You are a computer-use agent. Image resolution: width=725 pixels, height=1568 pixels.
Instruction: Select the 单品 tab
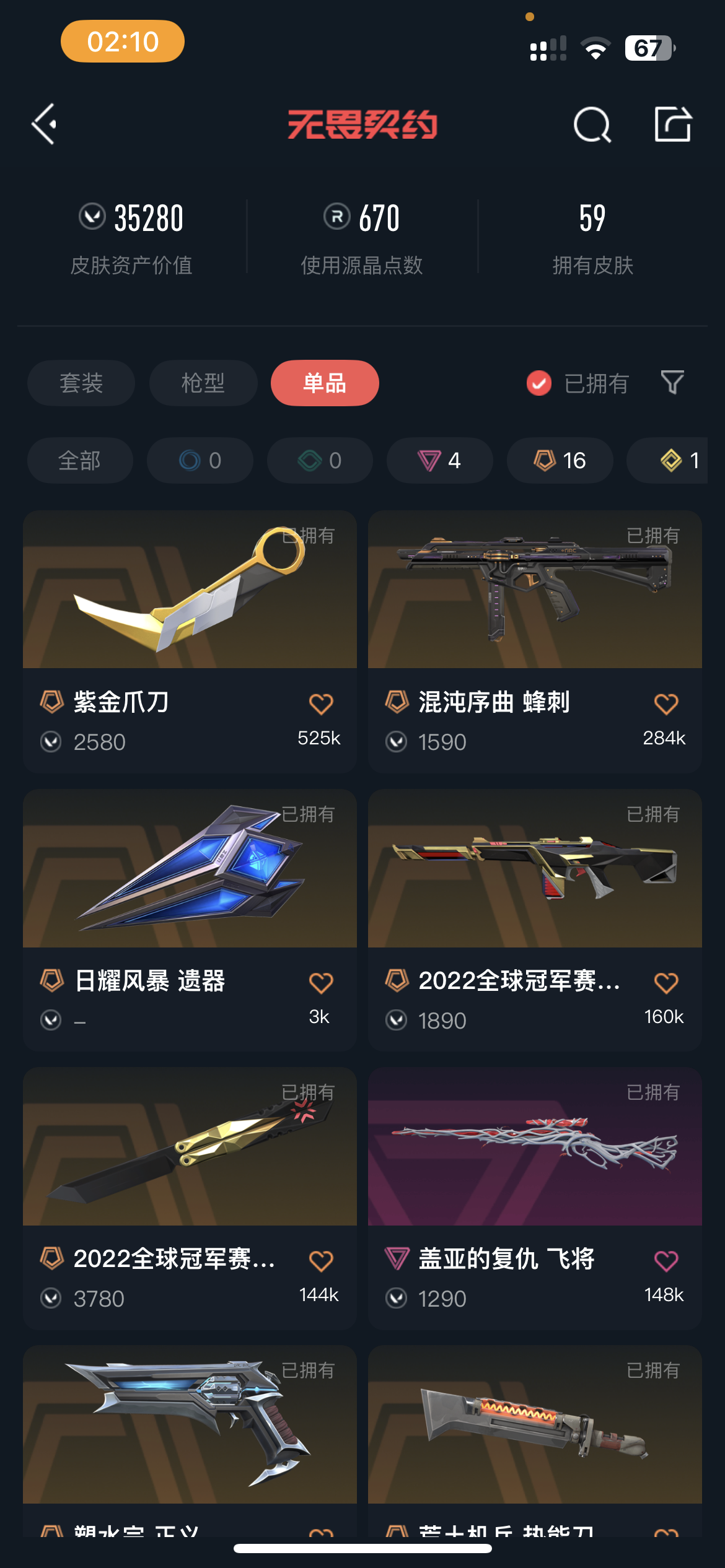(x=325, y=383)
